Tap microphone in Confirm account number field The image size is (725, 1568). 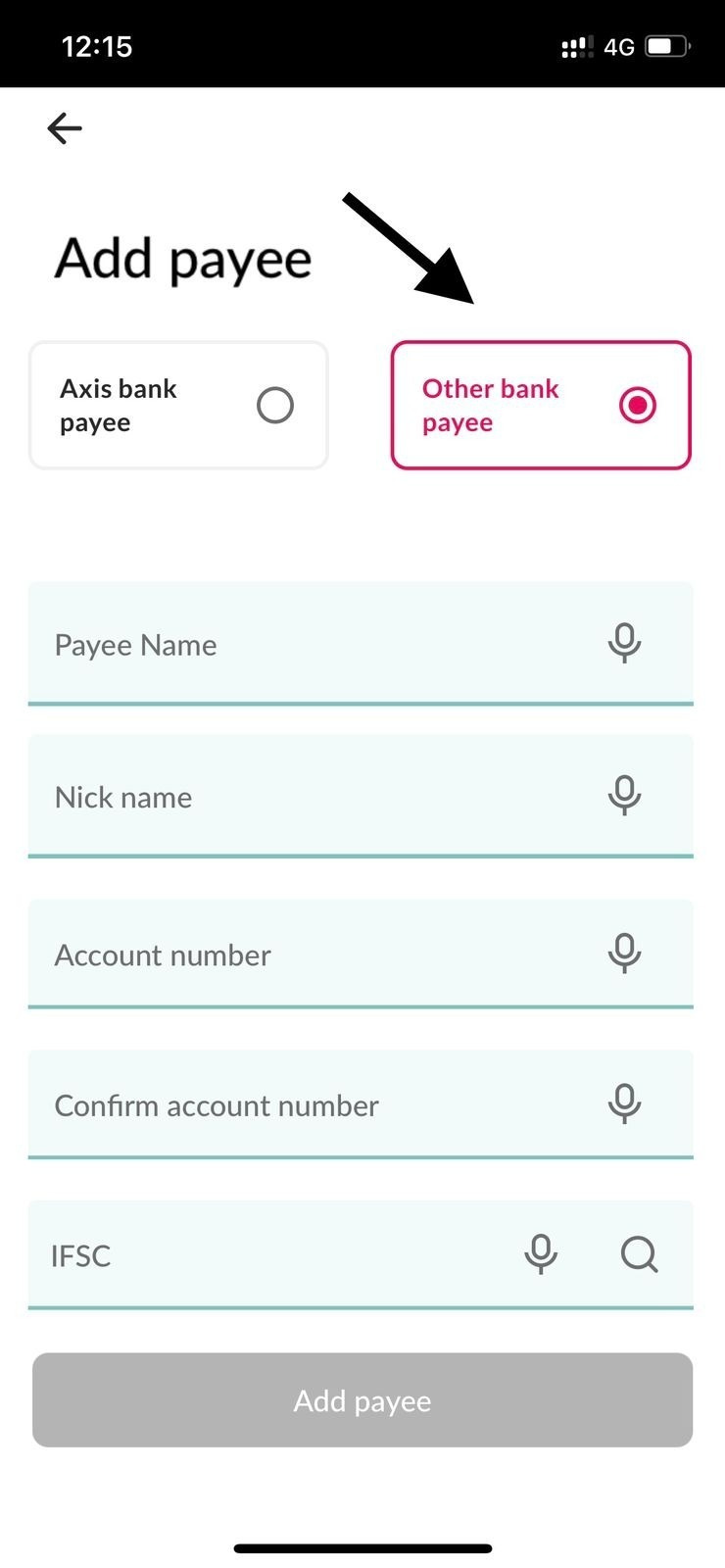click(624, 1103)
